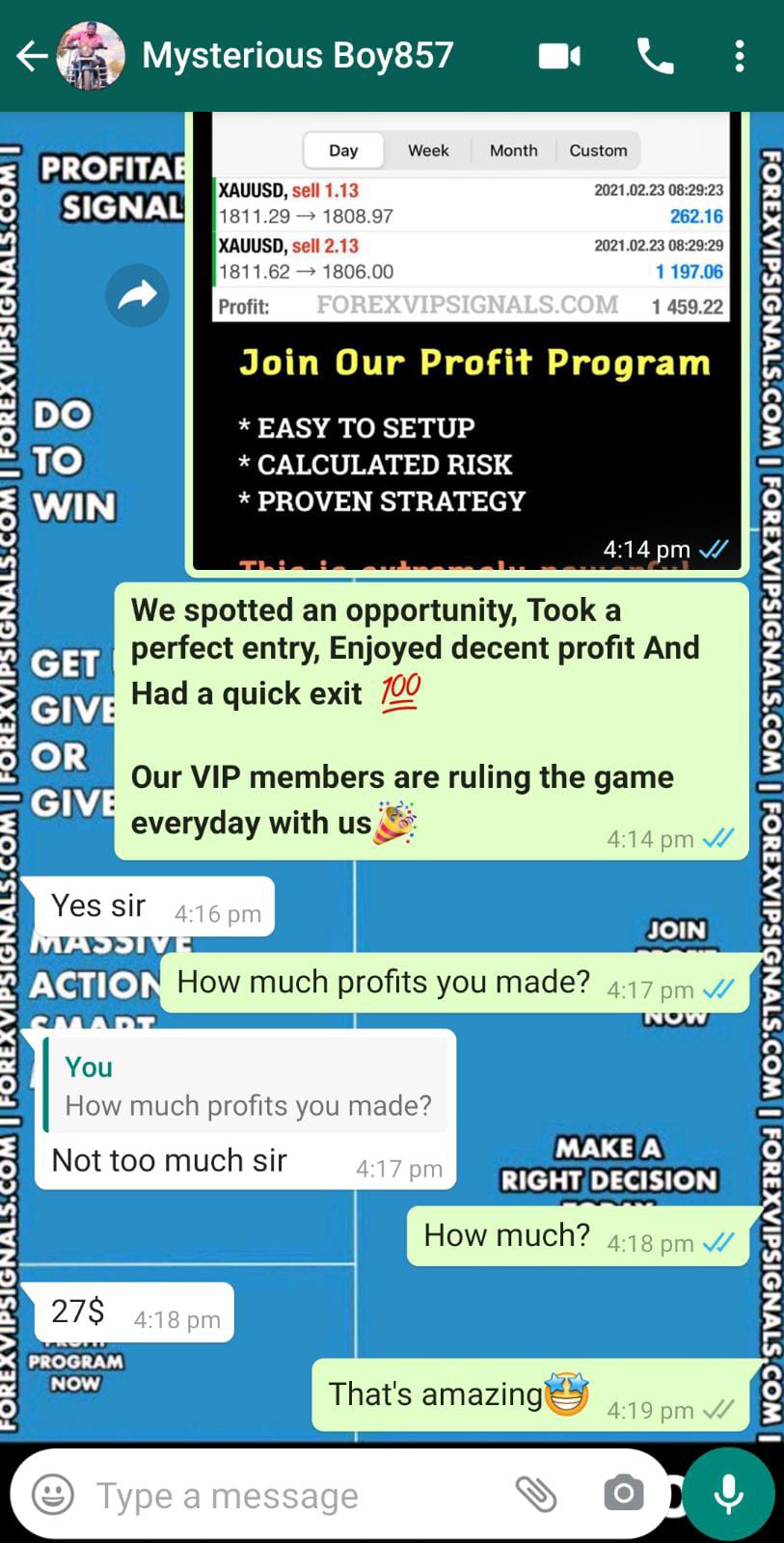Start a video call

[558, 56]
